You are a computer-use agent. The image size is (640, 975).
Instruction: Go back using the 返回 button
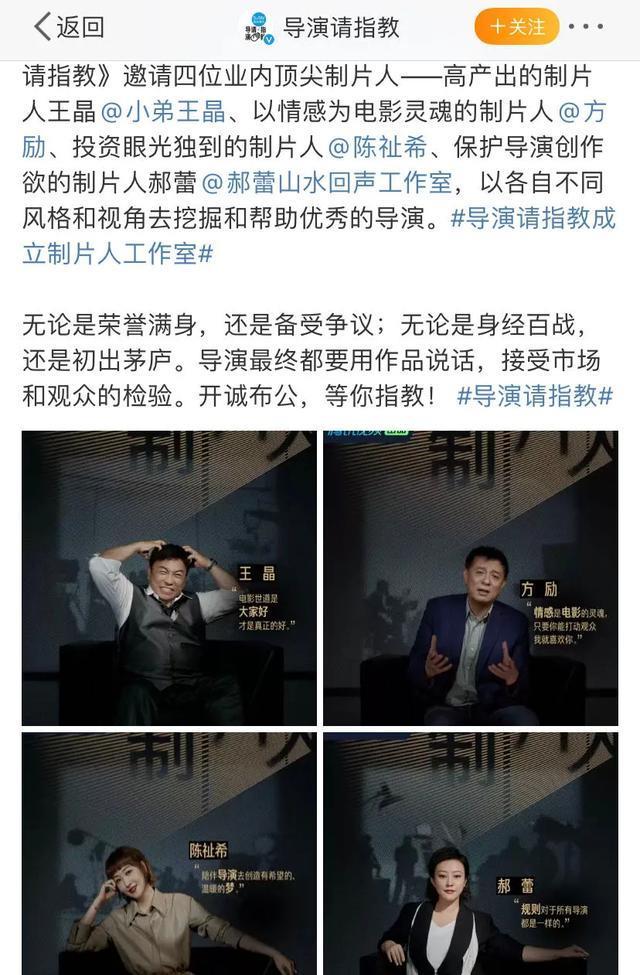click(x=68, y=27)
